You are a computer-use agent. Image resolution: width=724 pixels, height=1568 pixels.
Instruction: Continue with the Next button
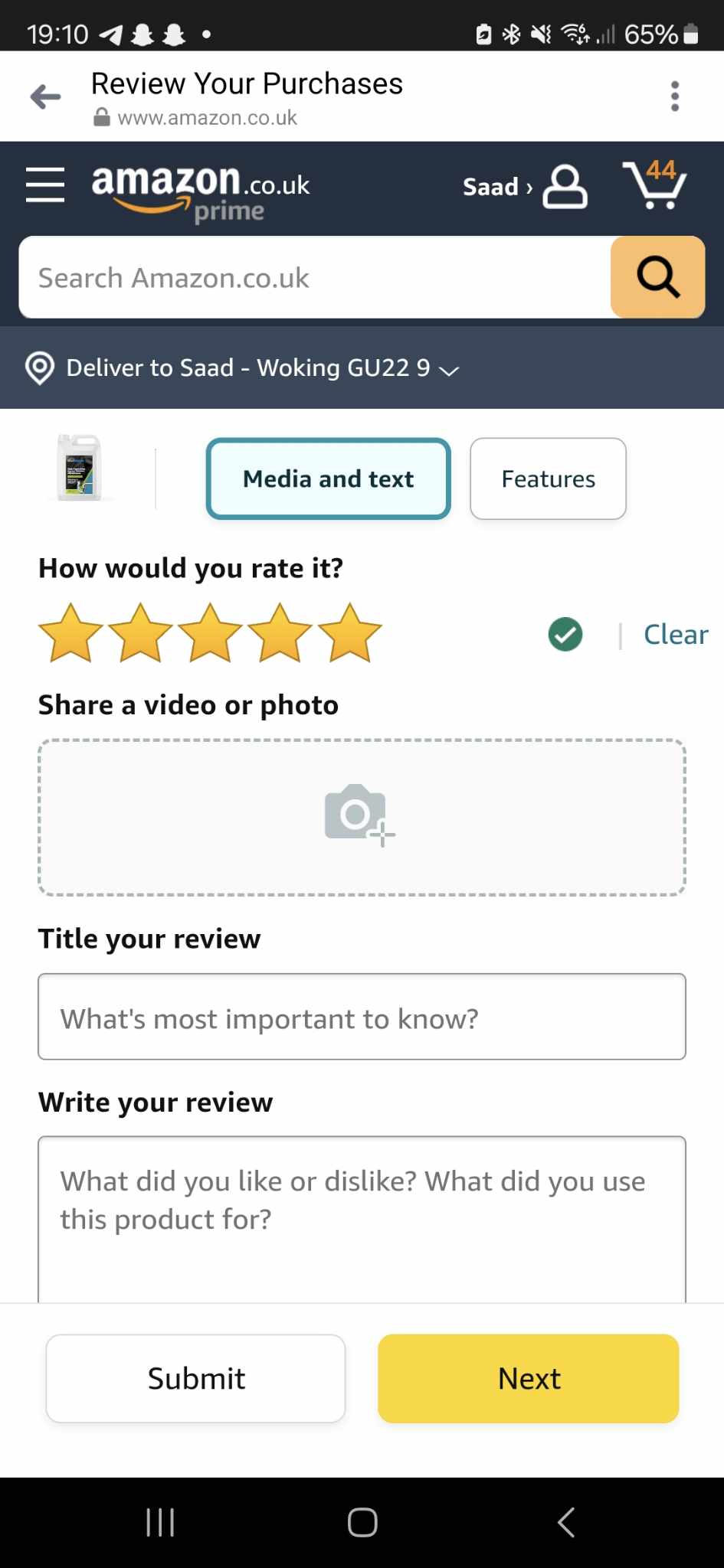click(x=529, y=1378)
